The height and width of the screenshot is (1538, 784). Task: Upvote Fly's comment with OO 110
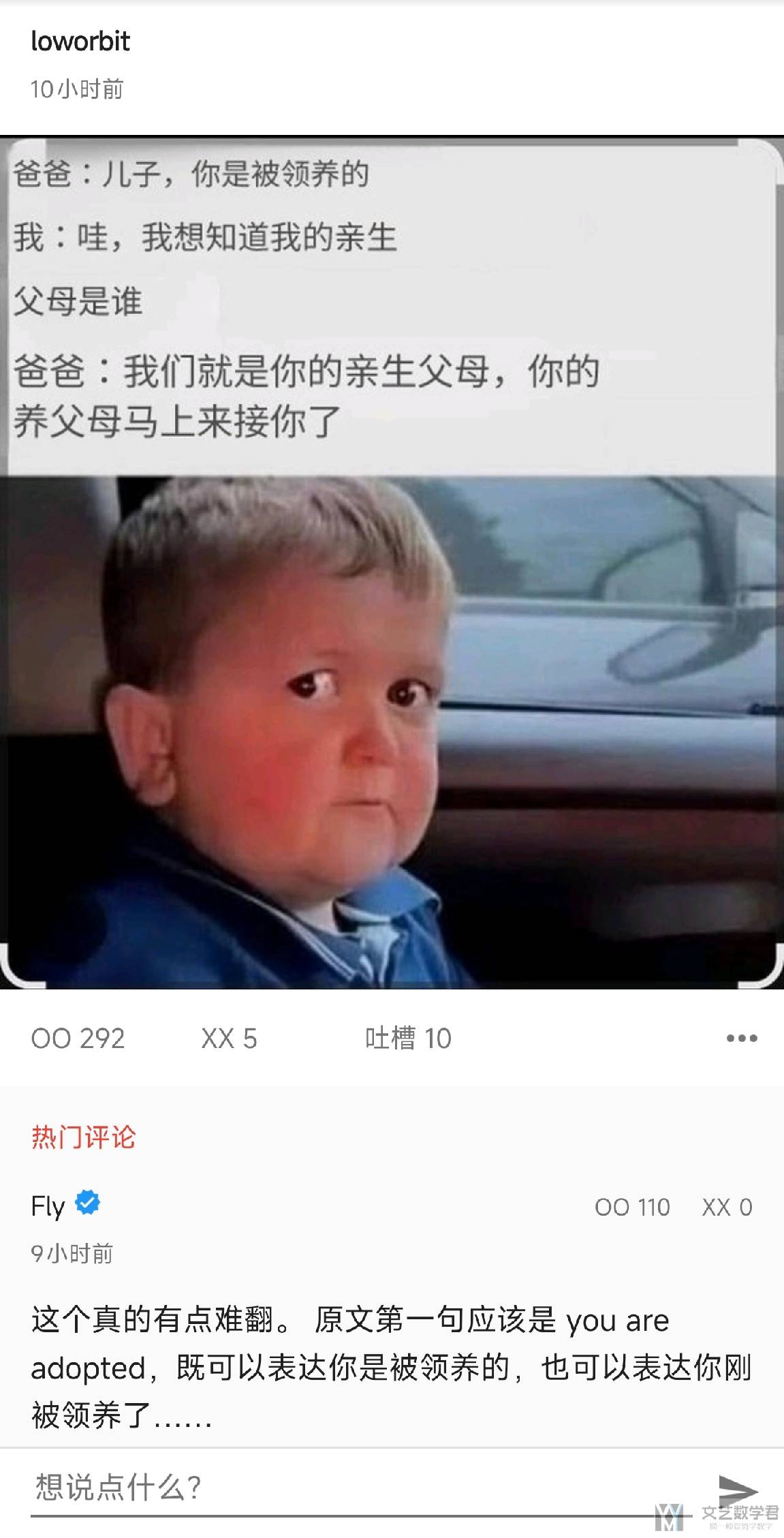coord(631,1207)
